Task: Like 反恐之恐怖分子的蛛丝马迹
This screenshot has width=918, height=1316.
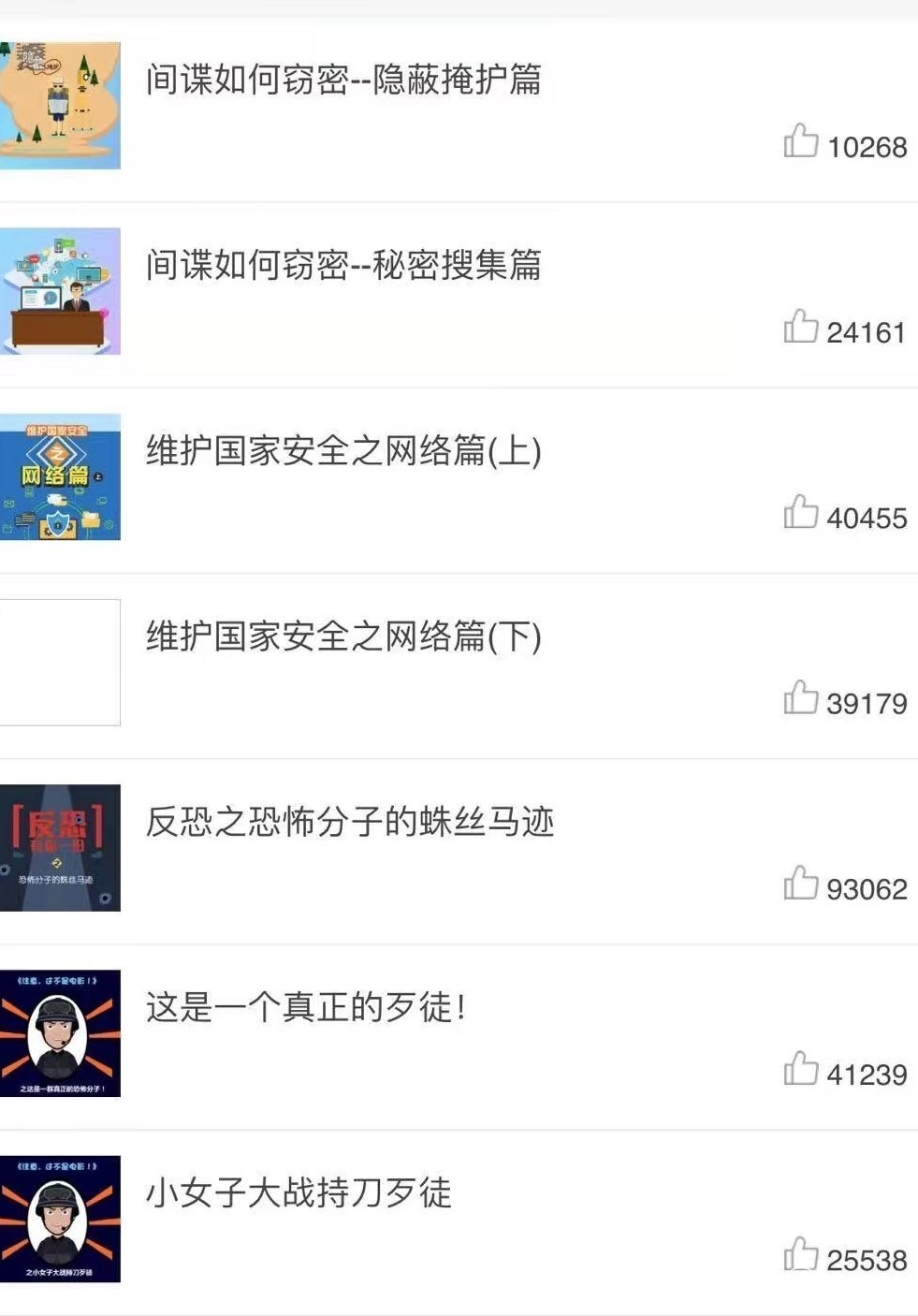Action: (x=801, y=884)
